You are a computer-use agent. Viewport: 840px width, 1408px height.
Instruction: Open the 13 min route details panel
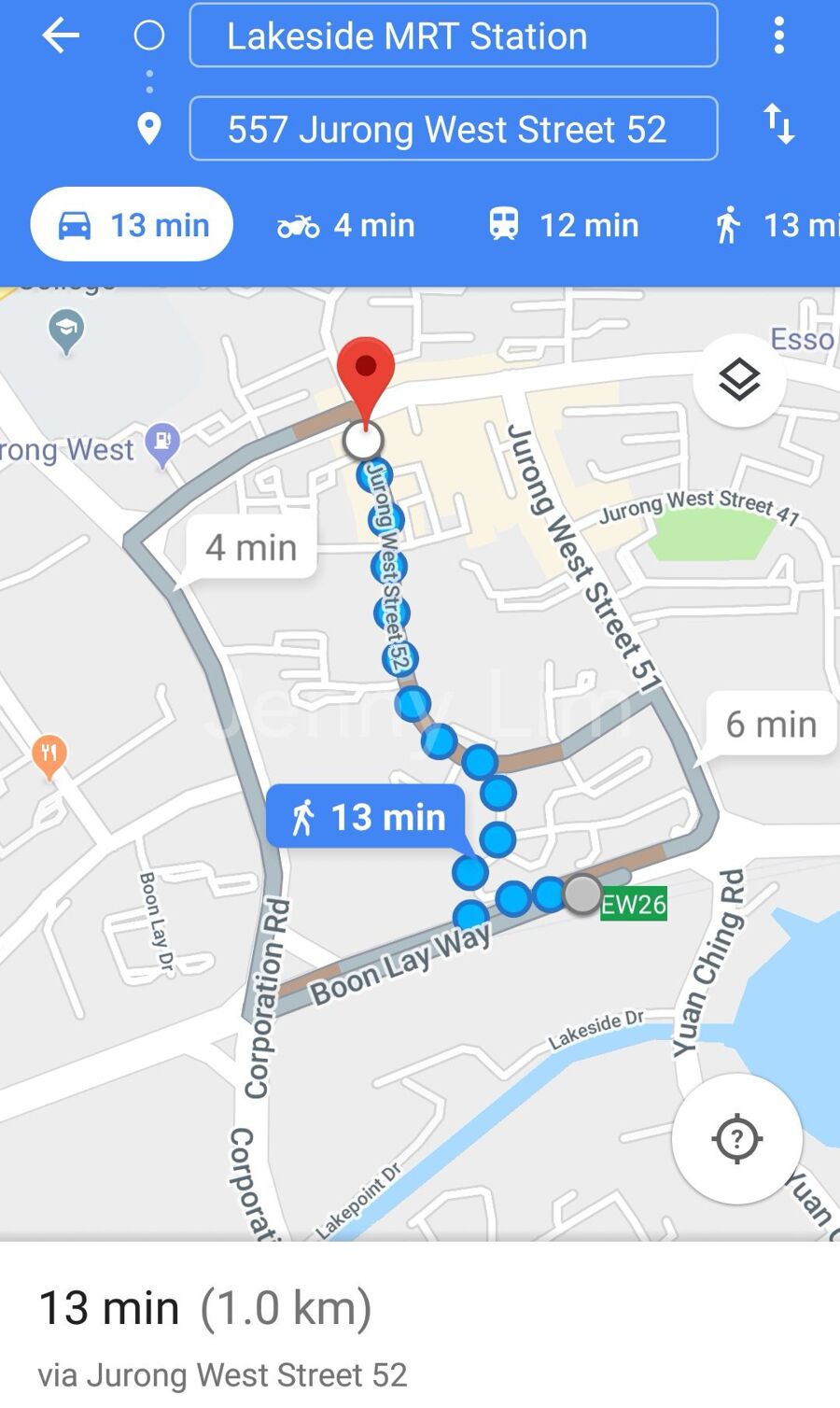(x=205, y=1326)
